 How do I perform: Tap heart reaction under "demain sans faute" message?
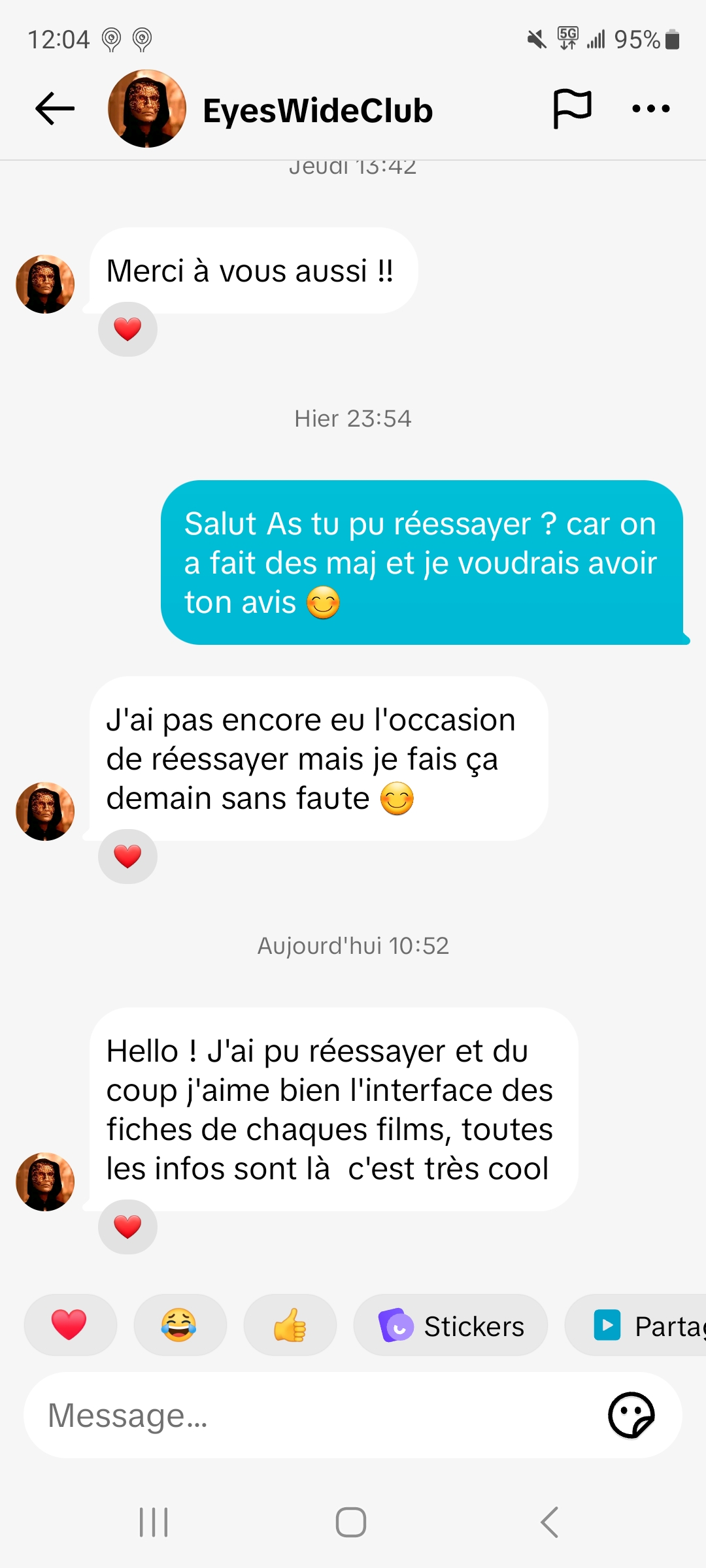tap(127, 857)
